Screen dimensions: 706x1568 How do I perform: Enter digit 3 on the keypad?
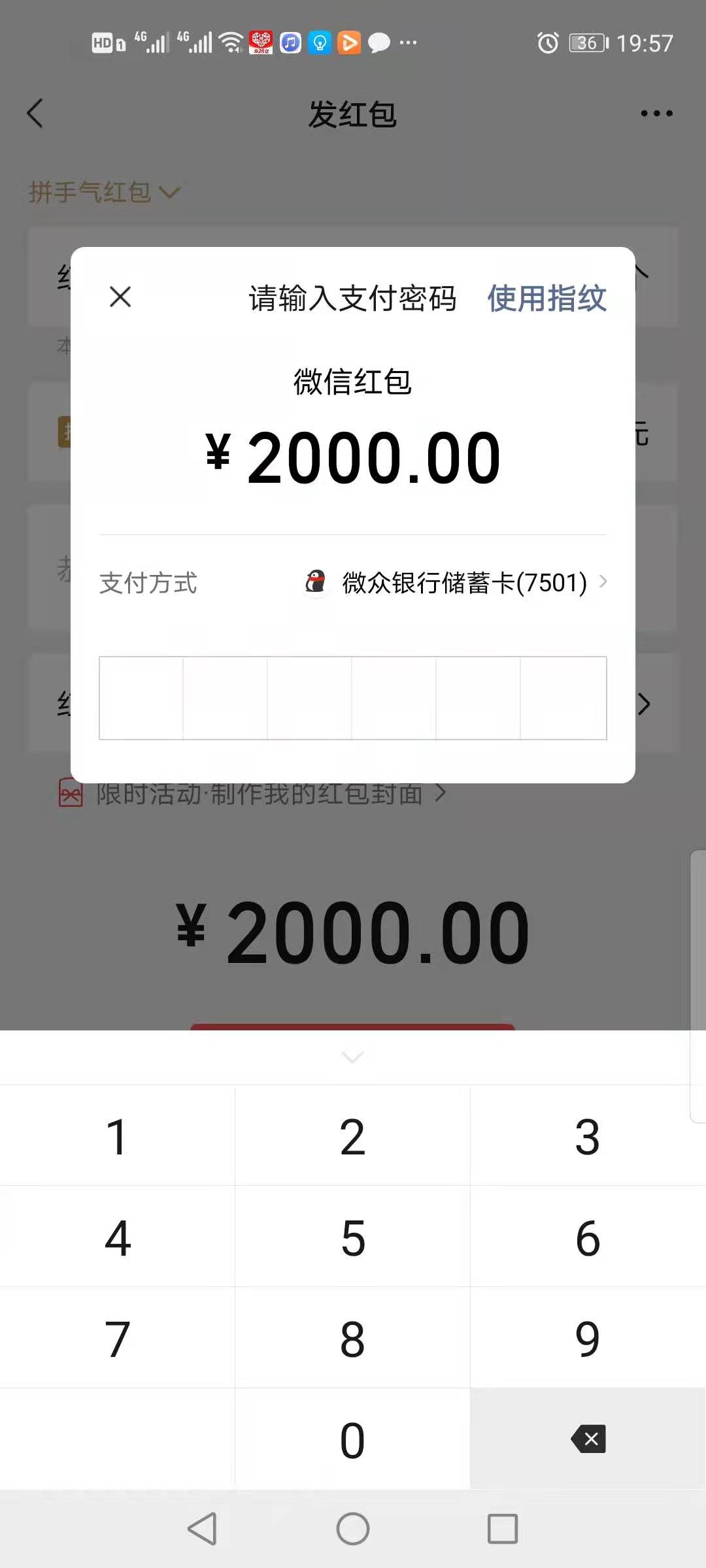tap(588, 1135)
